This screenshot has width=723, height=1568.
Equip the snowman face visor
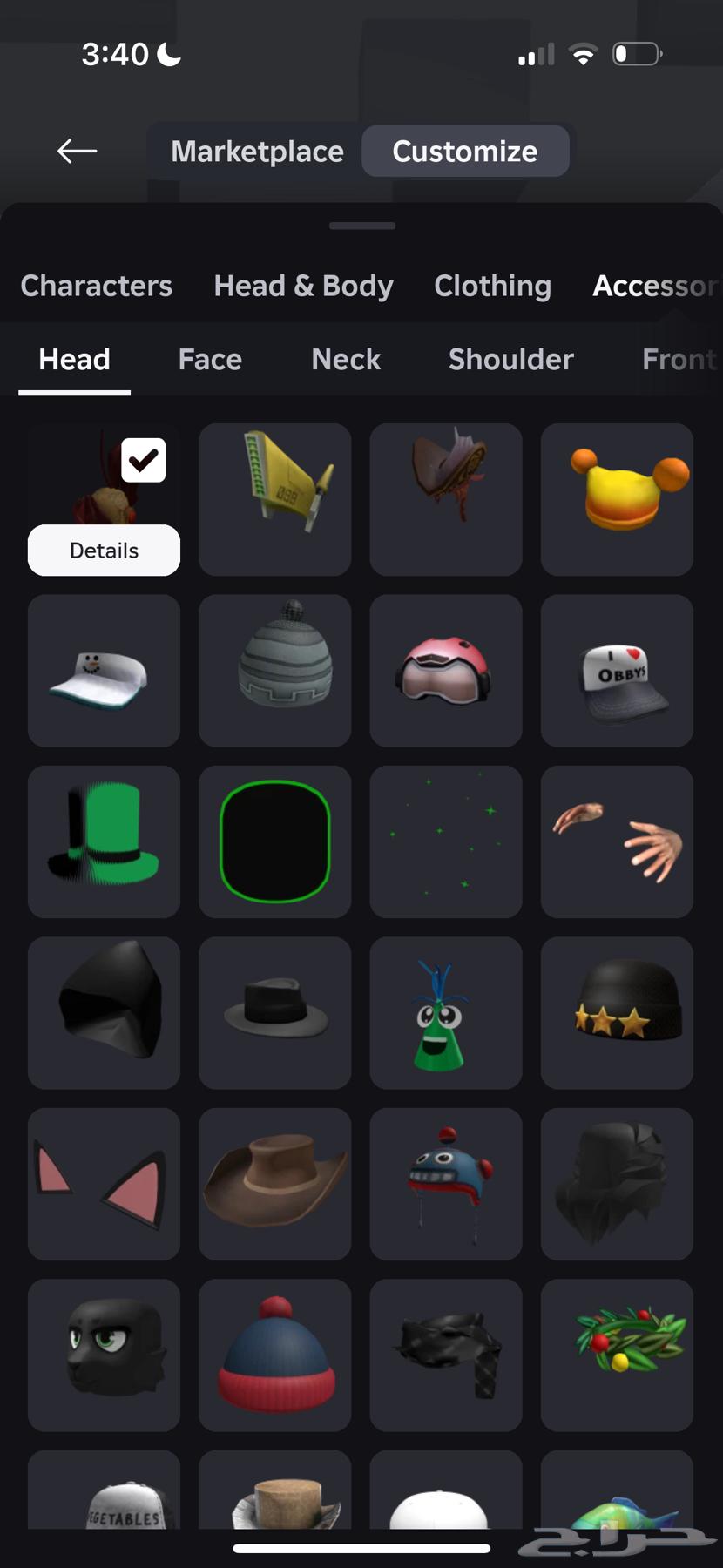(104, 671)
